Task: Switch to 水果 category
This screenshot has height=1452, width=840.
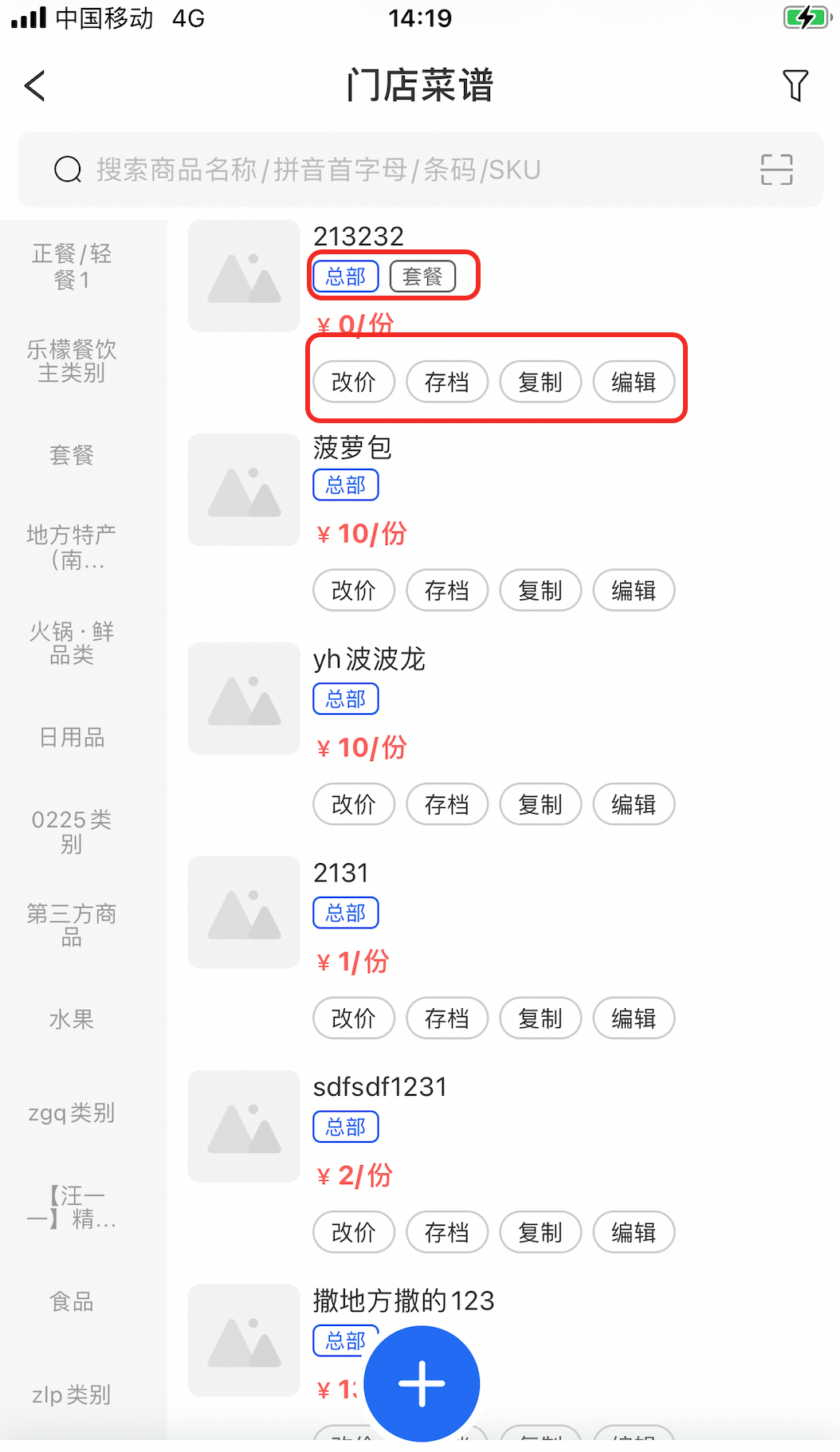Action: tap(72, 1019)
